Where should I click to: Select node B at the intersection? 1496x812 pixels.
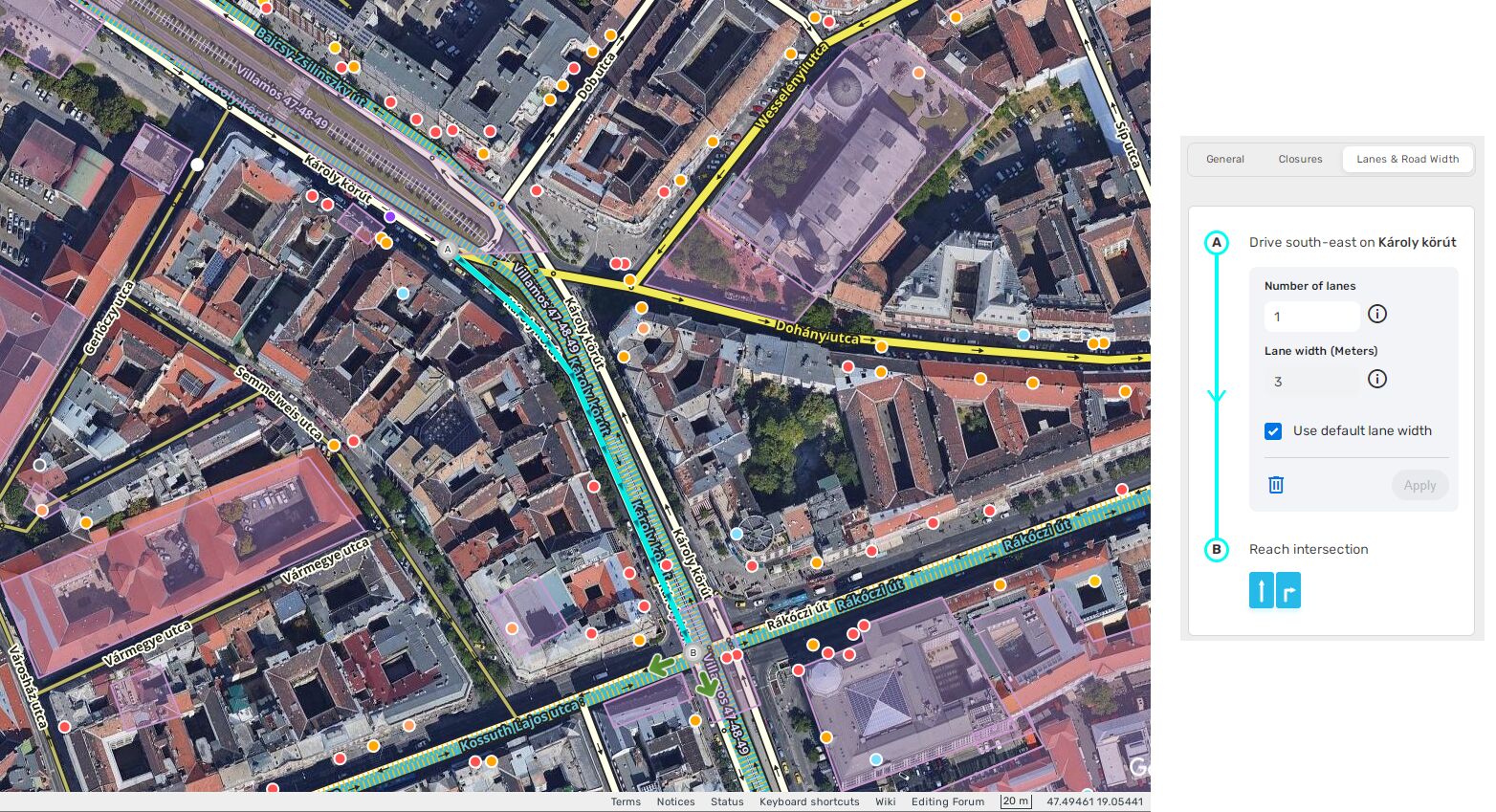(x=693, y=653)
